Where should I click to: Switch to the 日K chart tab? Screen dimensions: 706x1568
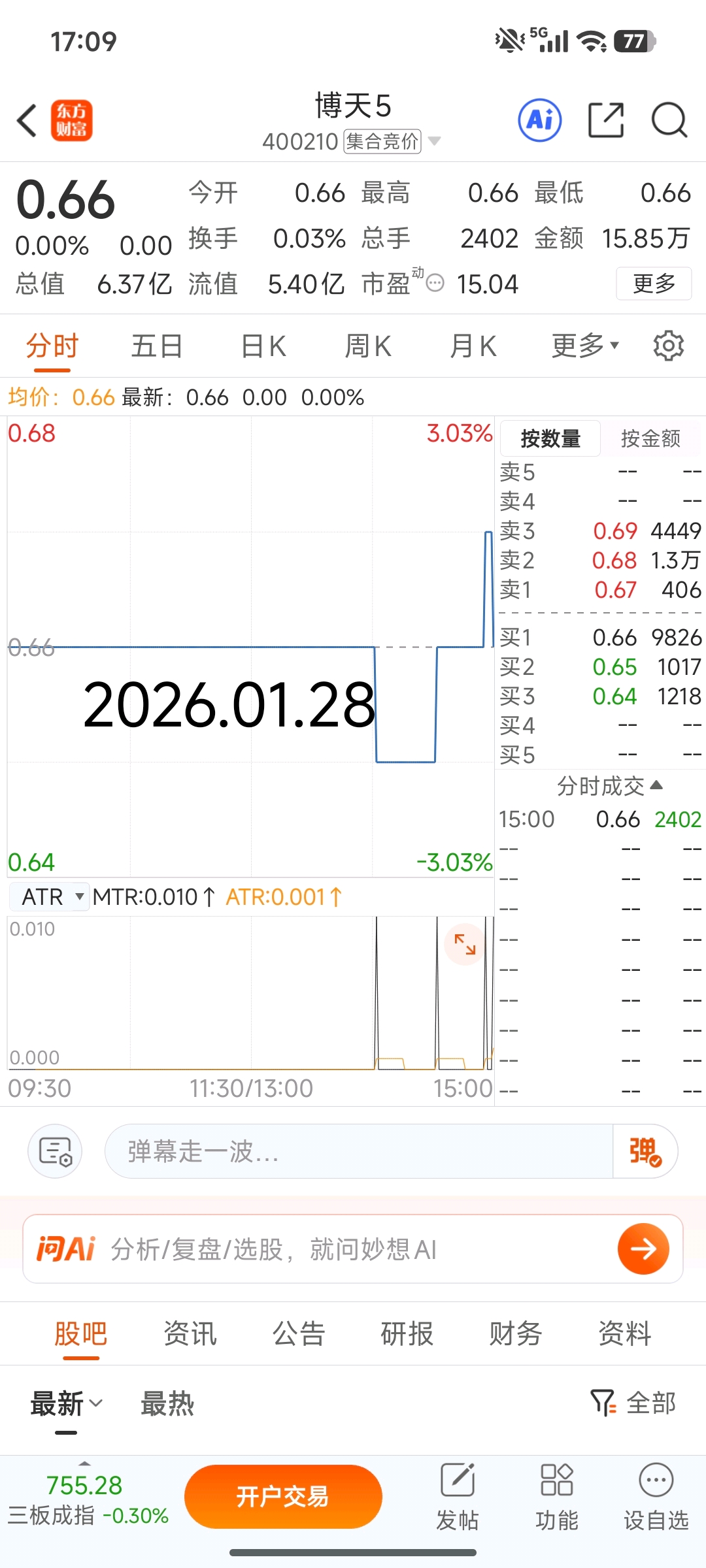pyautogui.click(x=263, y=346)
